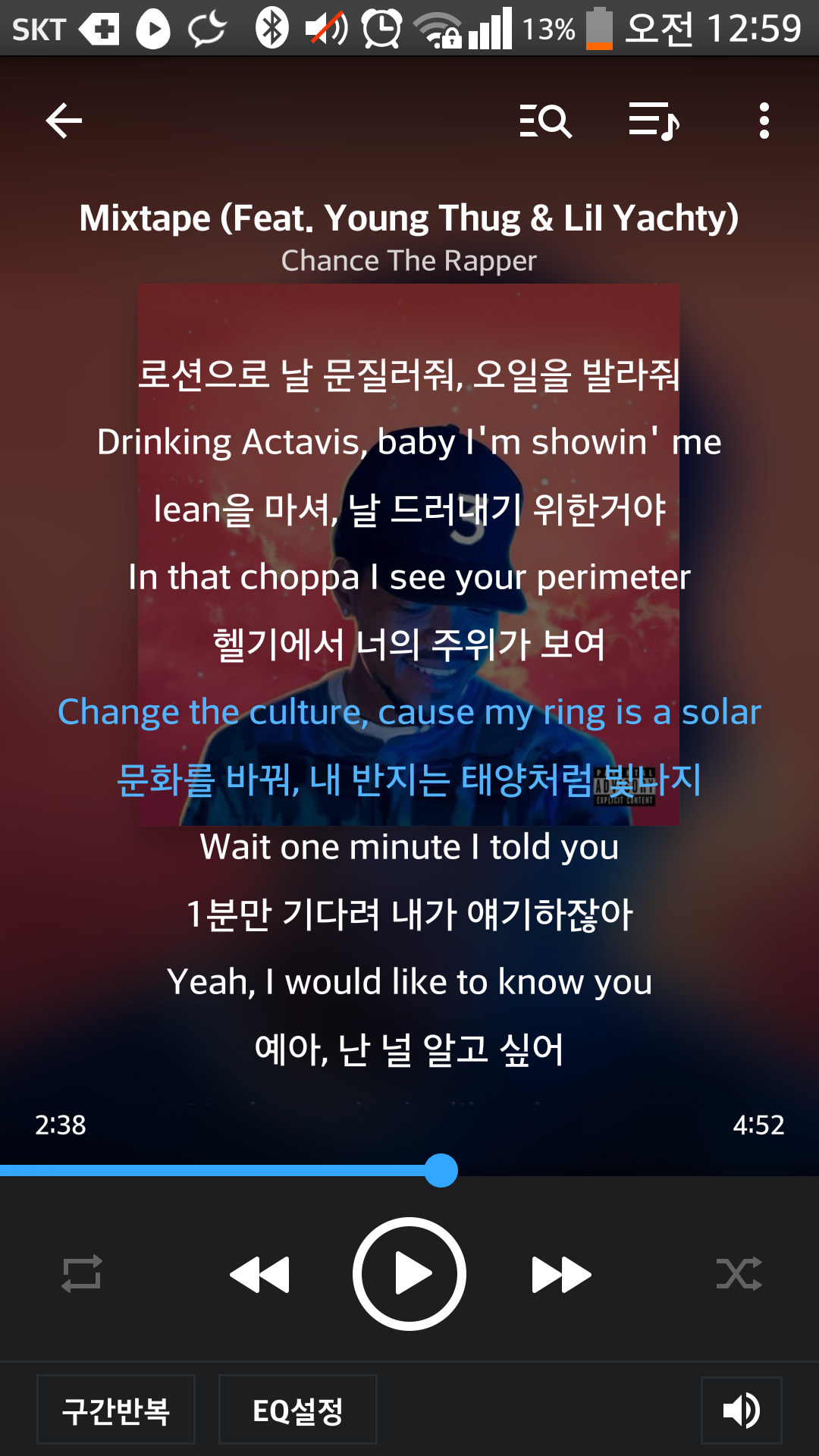
Task: Jump to lyric line 'Wait one minute I told you'
Action: tap(409, 846)
